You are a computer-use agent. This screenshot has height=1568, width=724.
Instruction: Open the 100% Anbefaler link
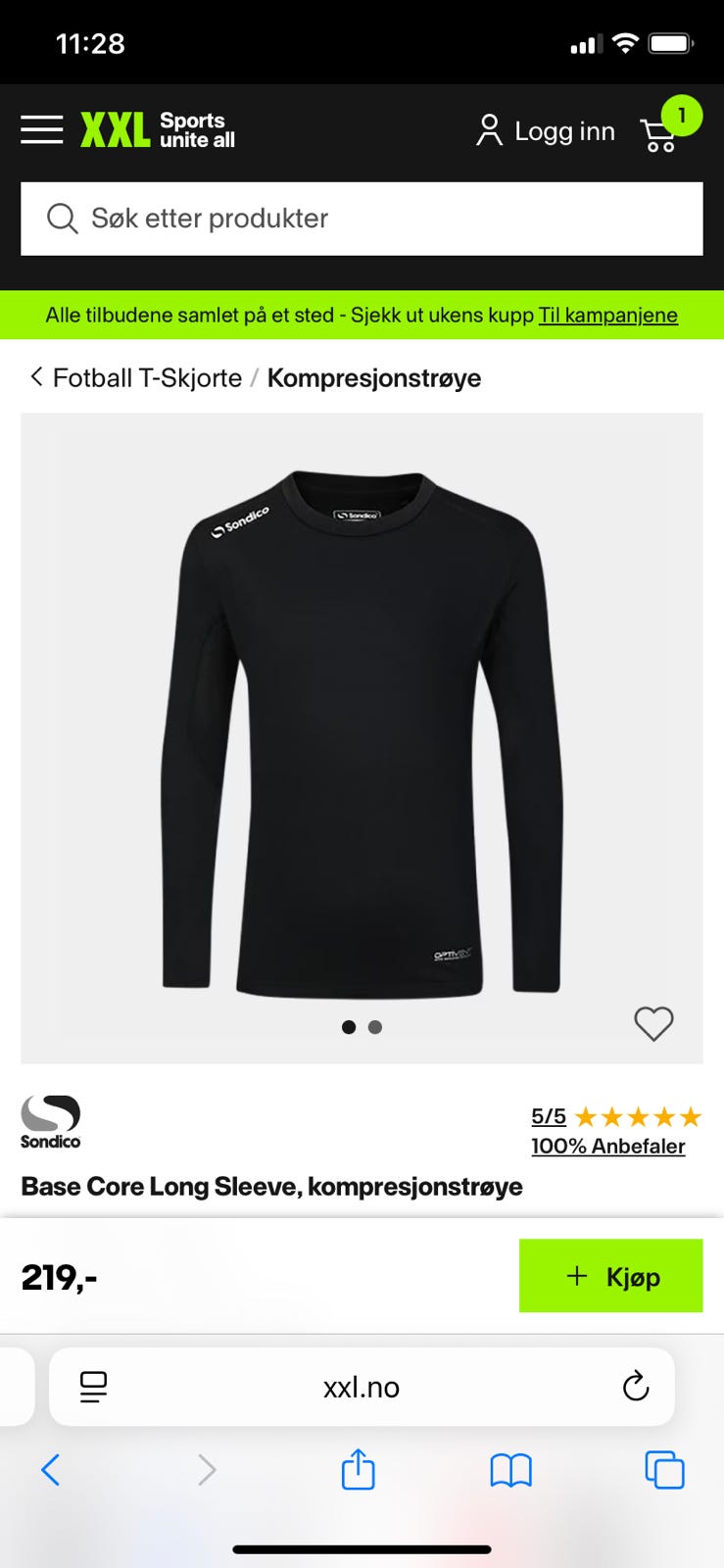607,1147
